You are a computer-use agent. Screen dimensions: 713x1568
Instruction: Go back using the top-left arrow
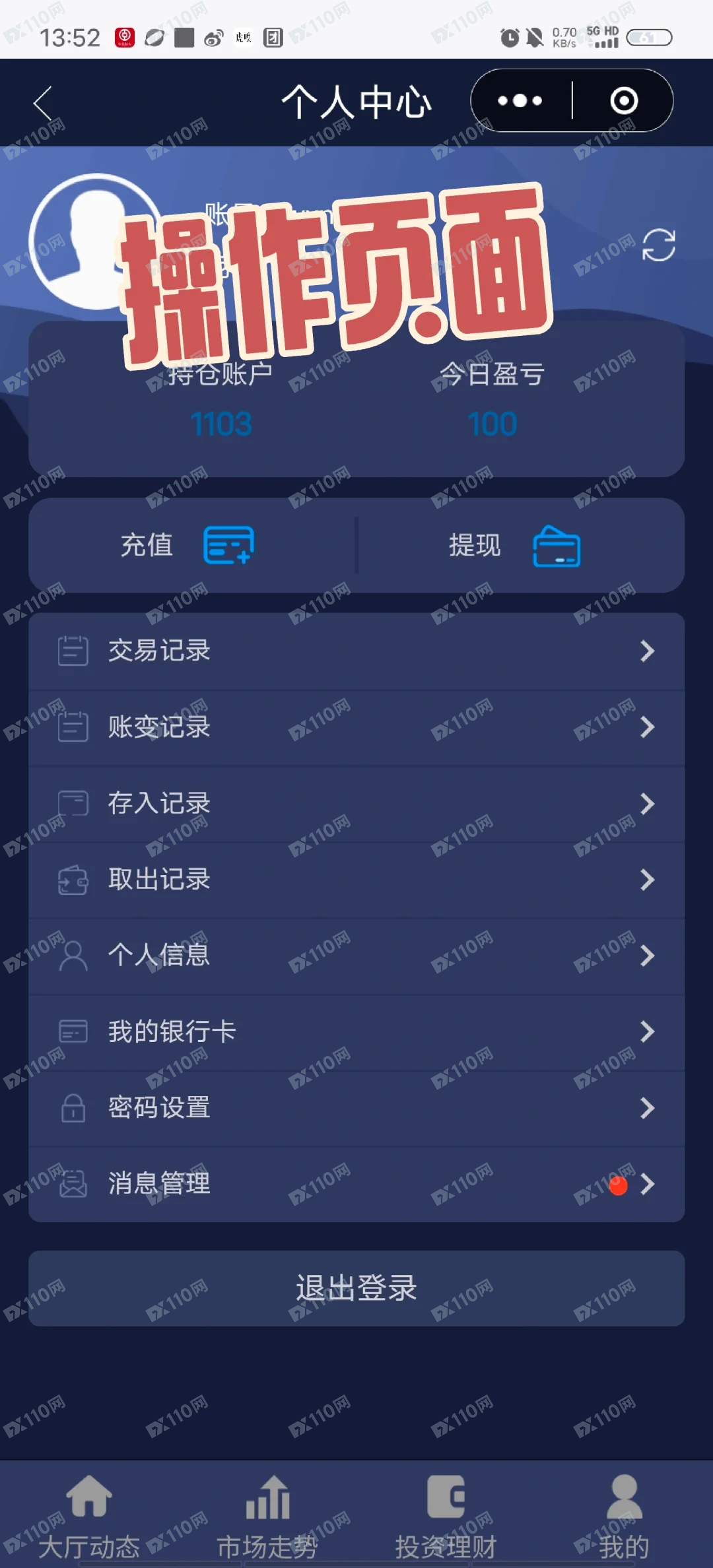click(x=43, y=103)
